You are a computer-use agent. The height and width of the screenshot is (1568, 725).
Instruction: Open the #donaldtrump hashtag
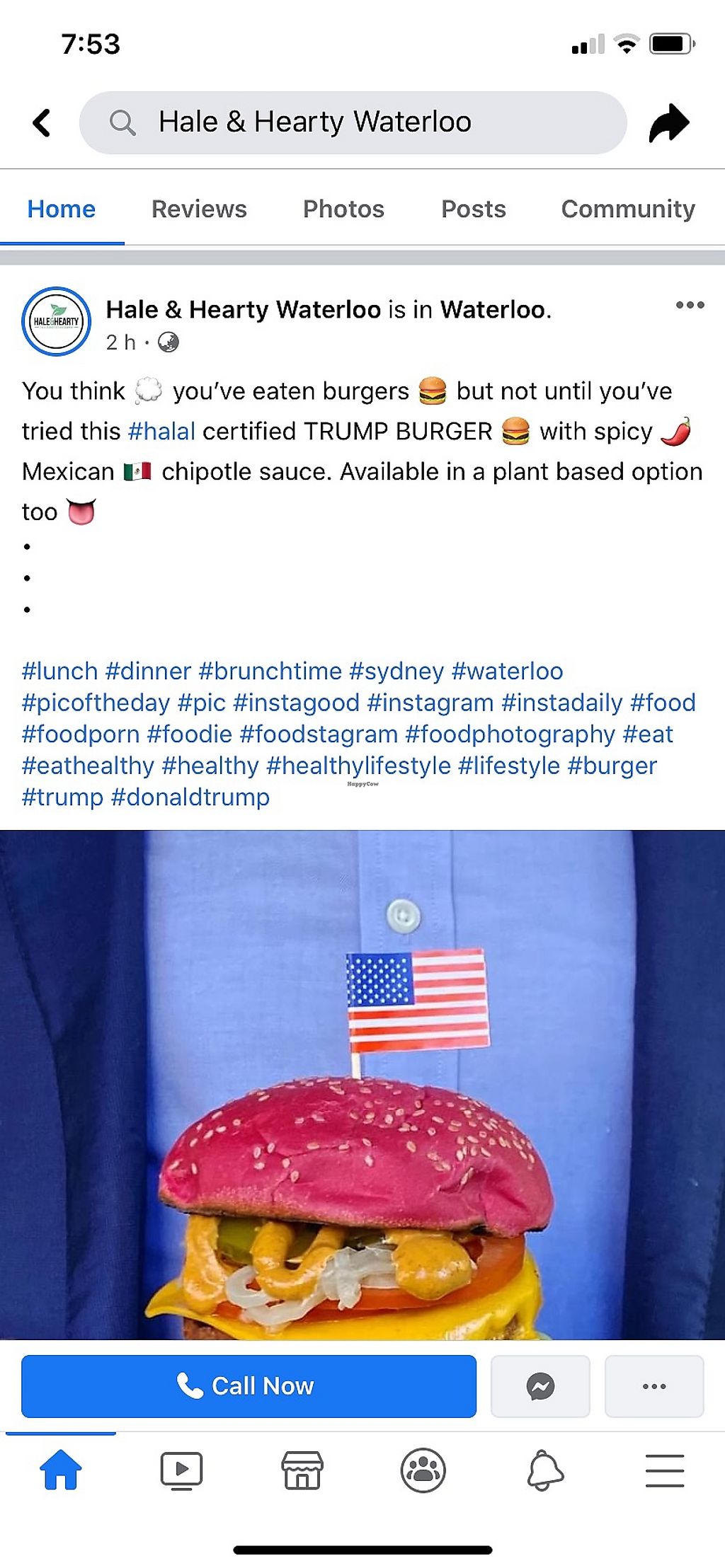click(x=190, y=797)
